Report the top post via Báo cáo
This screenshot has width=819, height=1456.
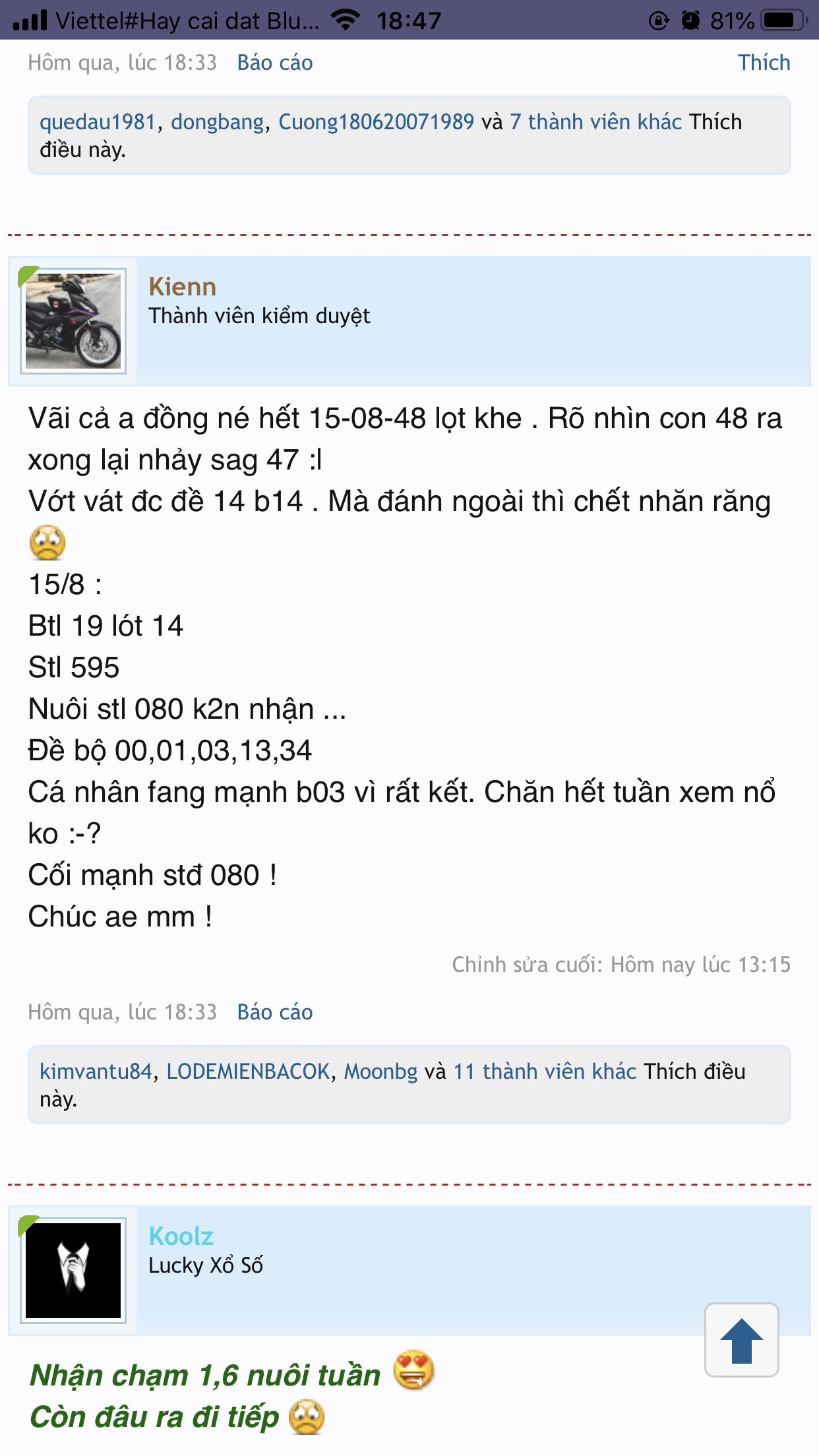pyautogui.click(x=275, y=63)
